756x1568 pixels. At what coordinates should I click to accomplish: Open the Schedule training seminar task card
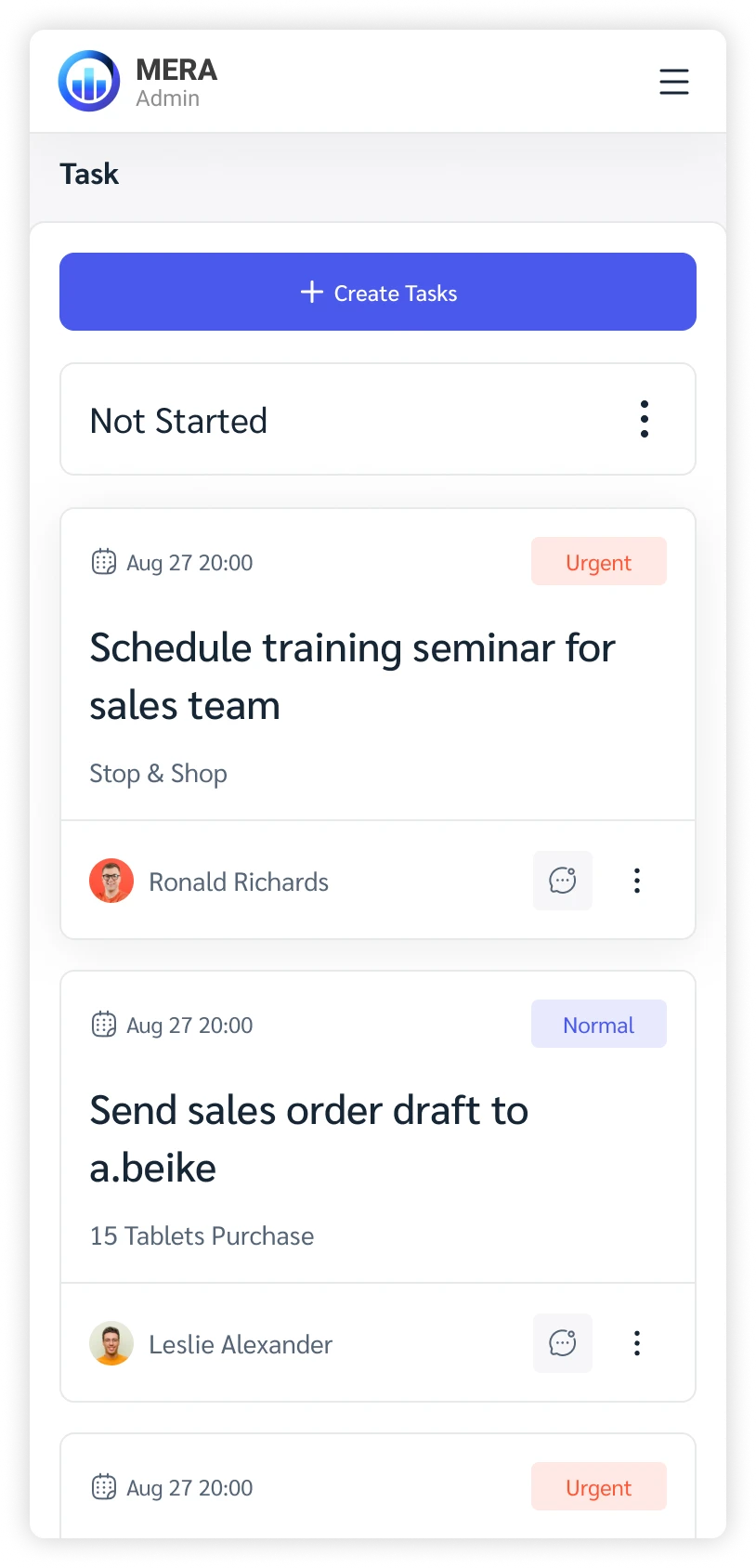[x=352, y=675]
